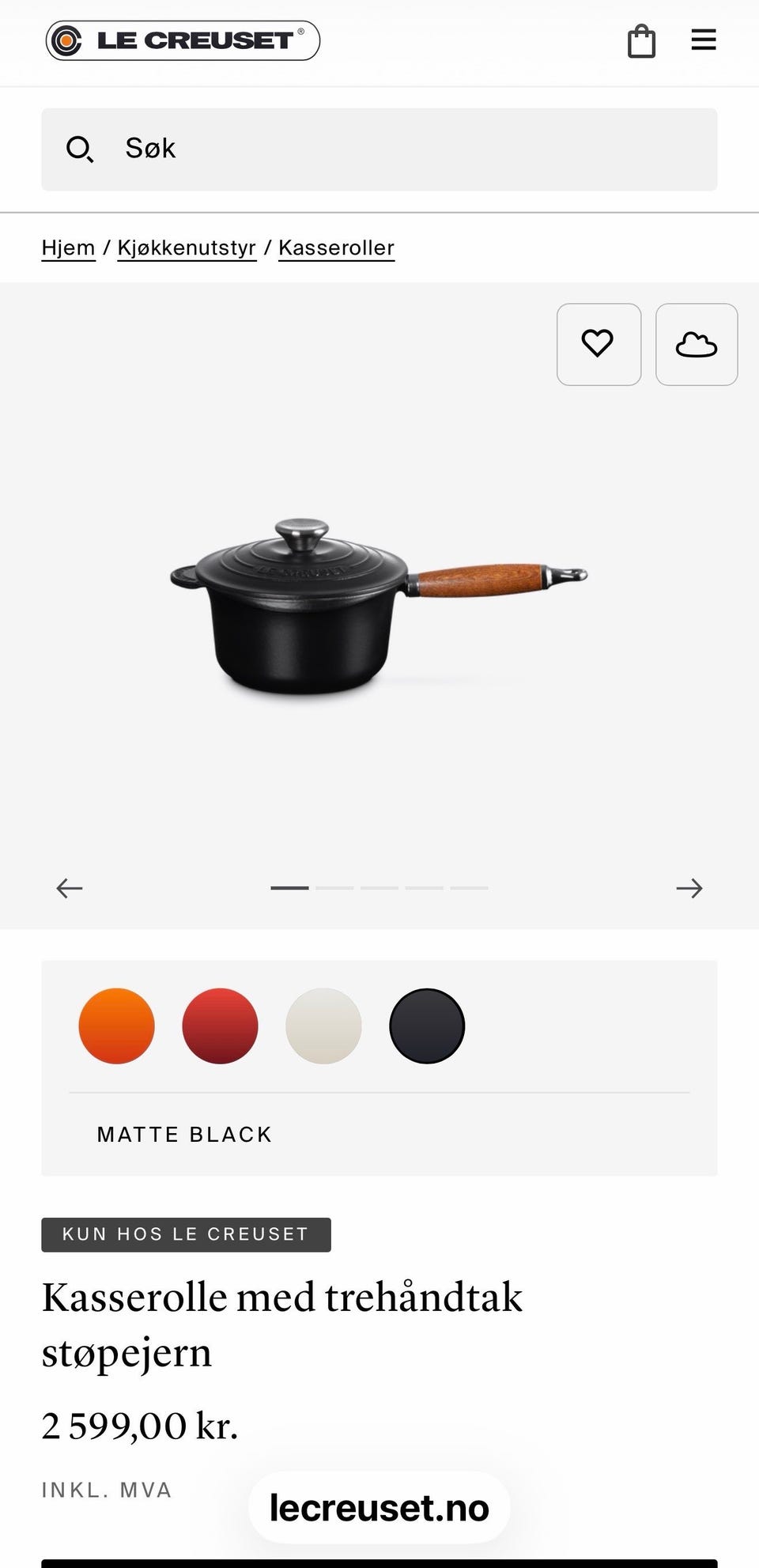Go to home via Le Creuset logo
Screen dimensions: 759x1568
tap(183, 41)
